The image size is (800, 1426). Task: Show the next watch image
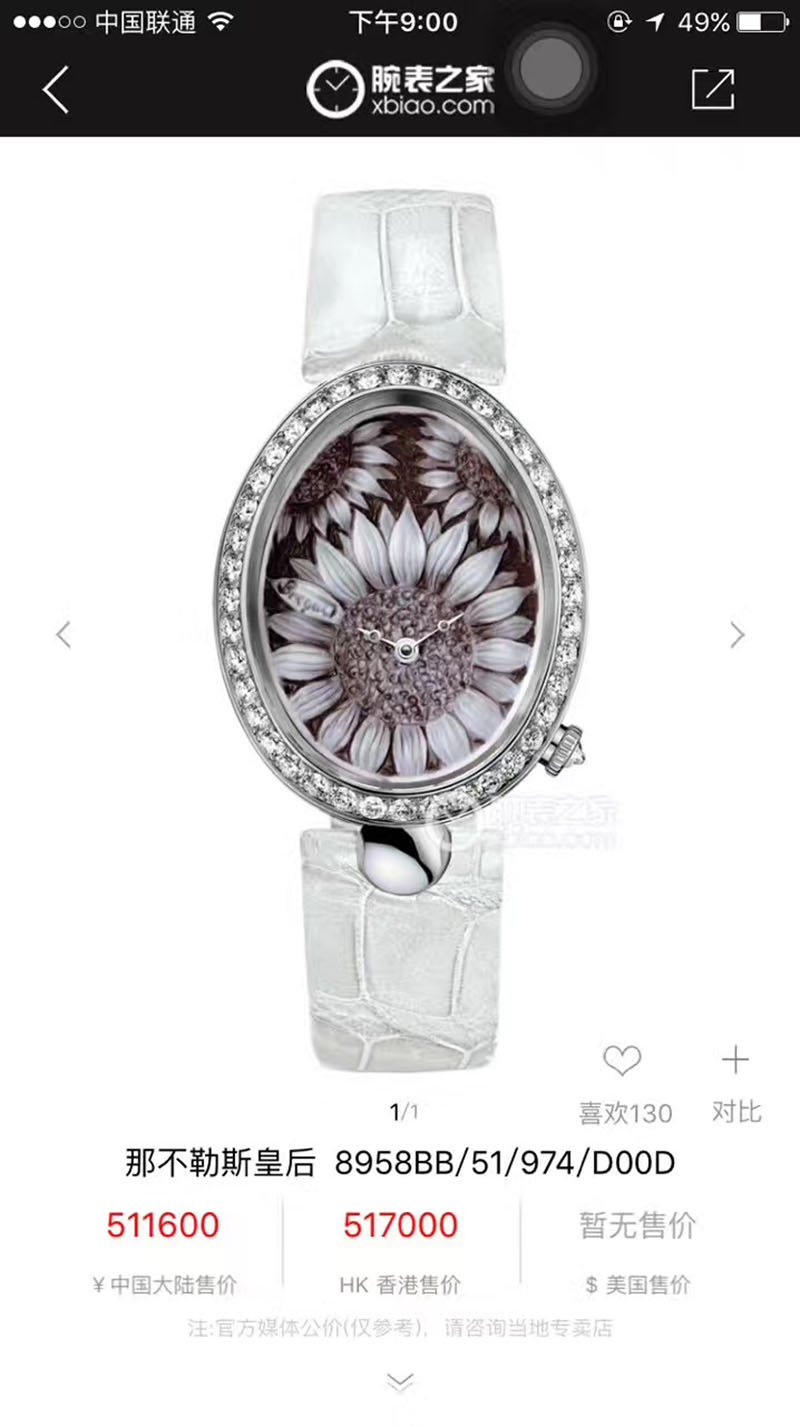pyautogui.click(x=737, y=634)
